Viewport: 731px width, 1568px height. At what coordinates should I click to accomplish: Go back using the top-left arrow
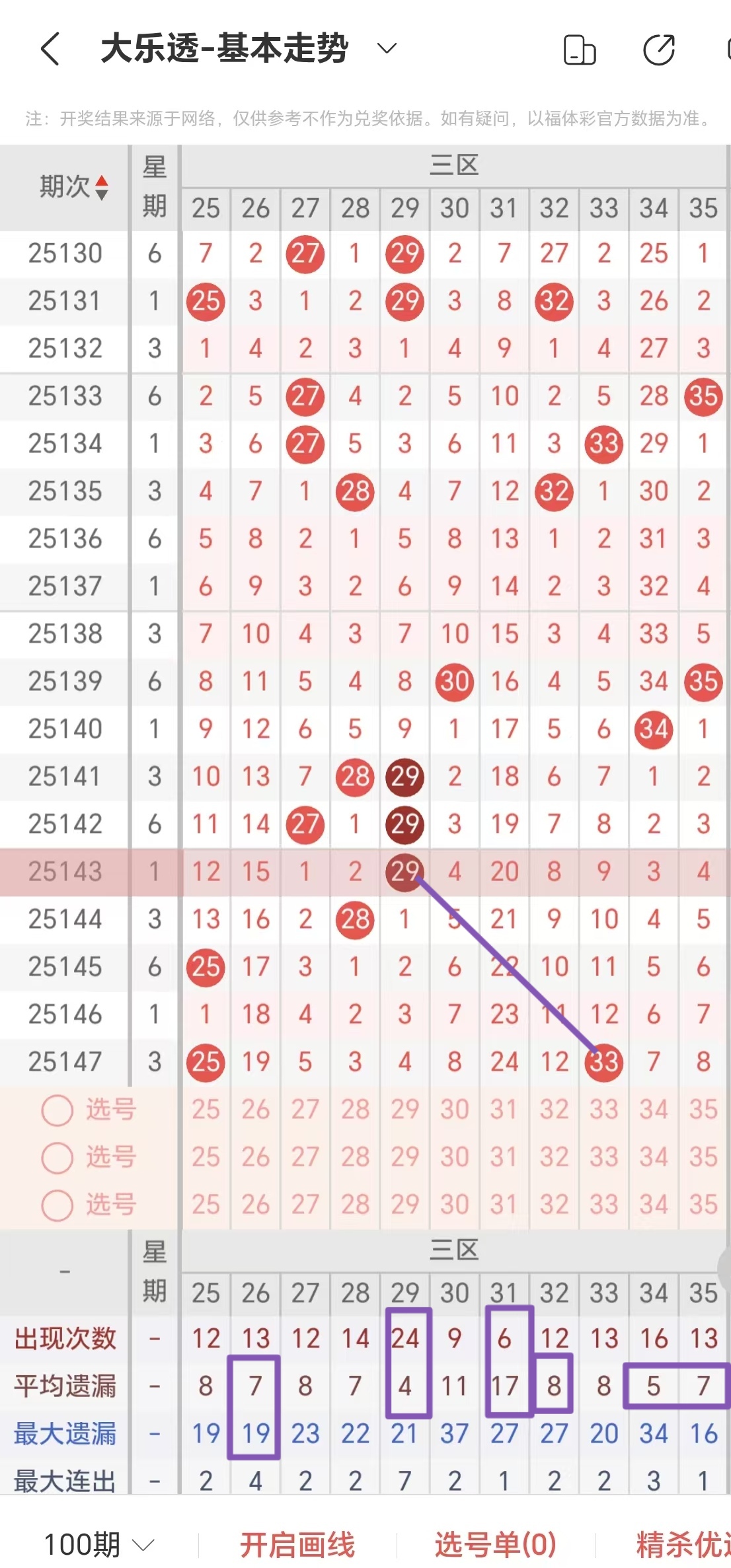tap(50, 49)
